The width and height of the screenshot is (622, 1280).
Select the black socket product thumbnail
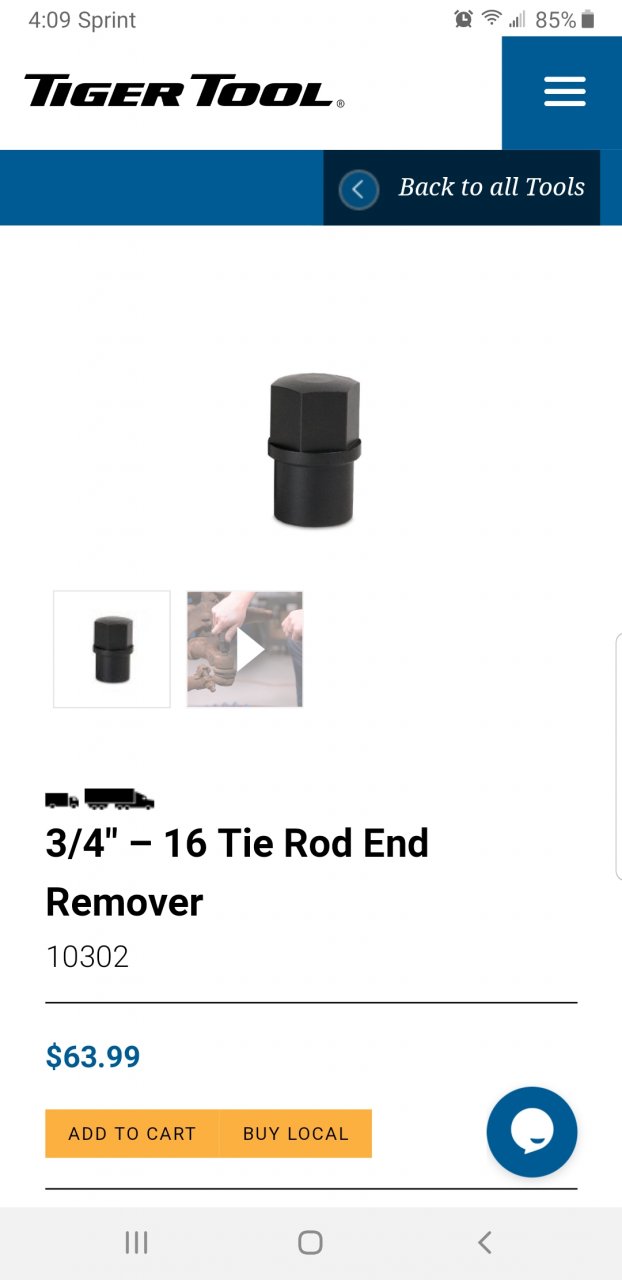click(112, 649)
